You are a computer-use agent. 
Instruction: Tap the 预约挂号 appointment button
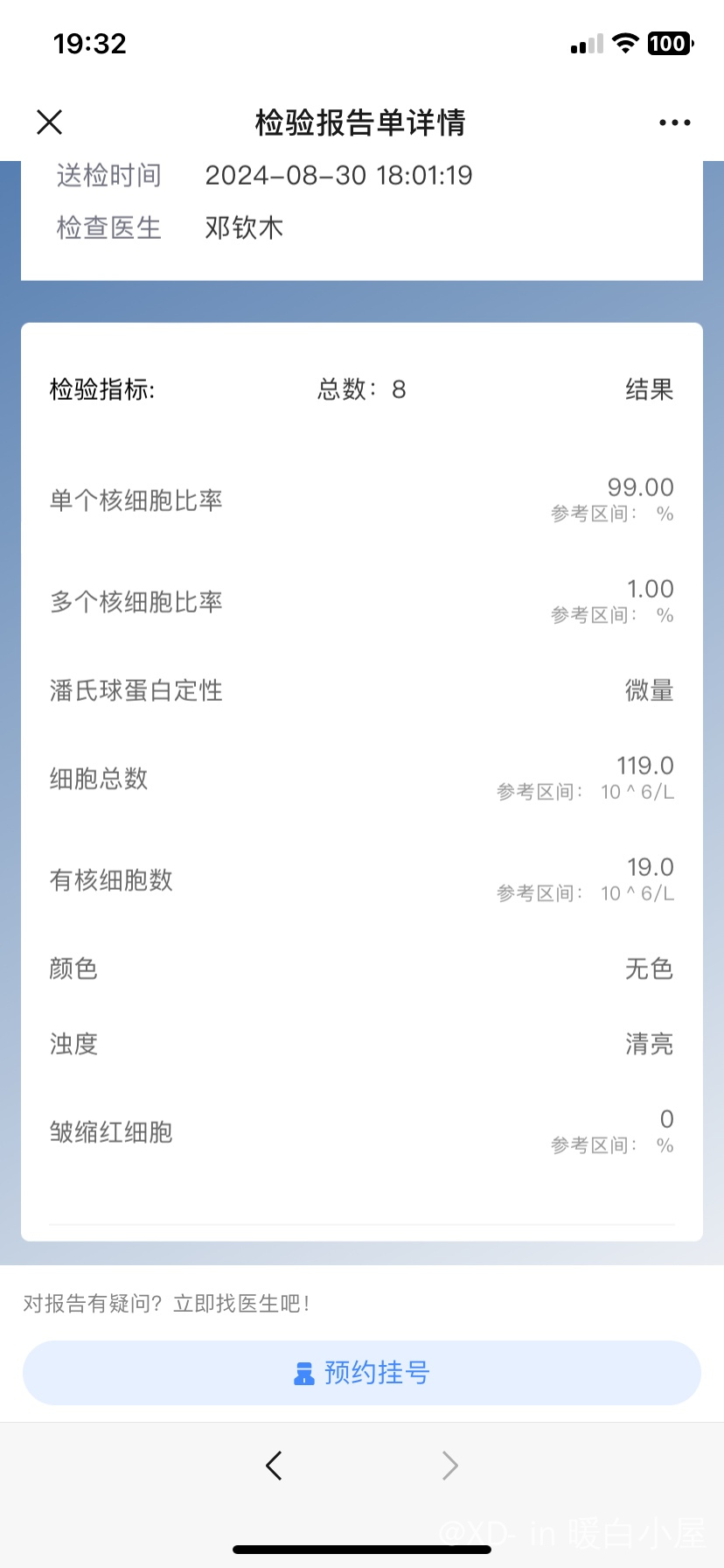click(362, 1373)
